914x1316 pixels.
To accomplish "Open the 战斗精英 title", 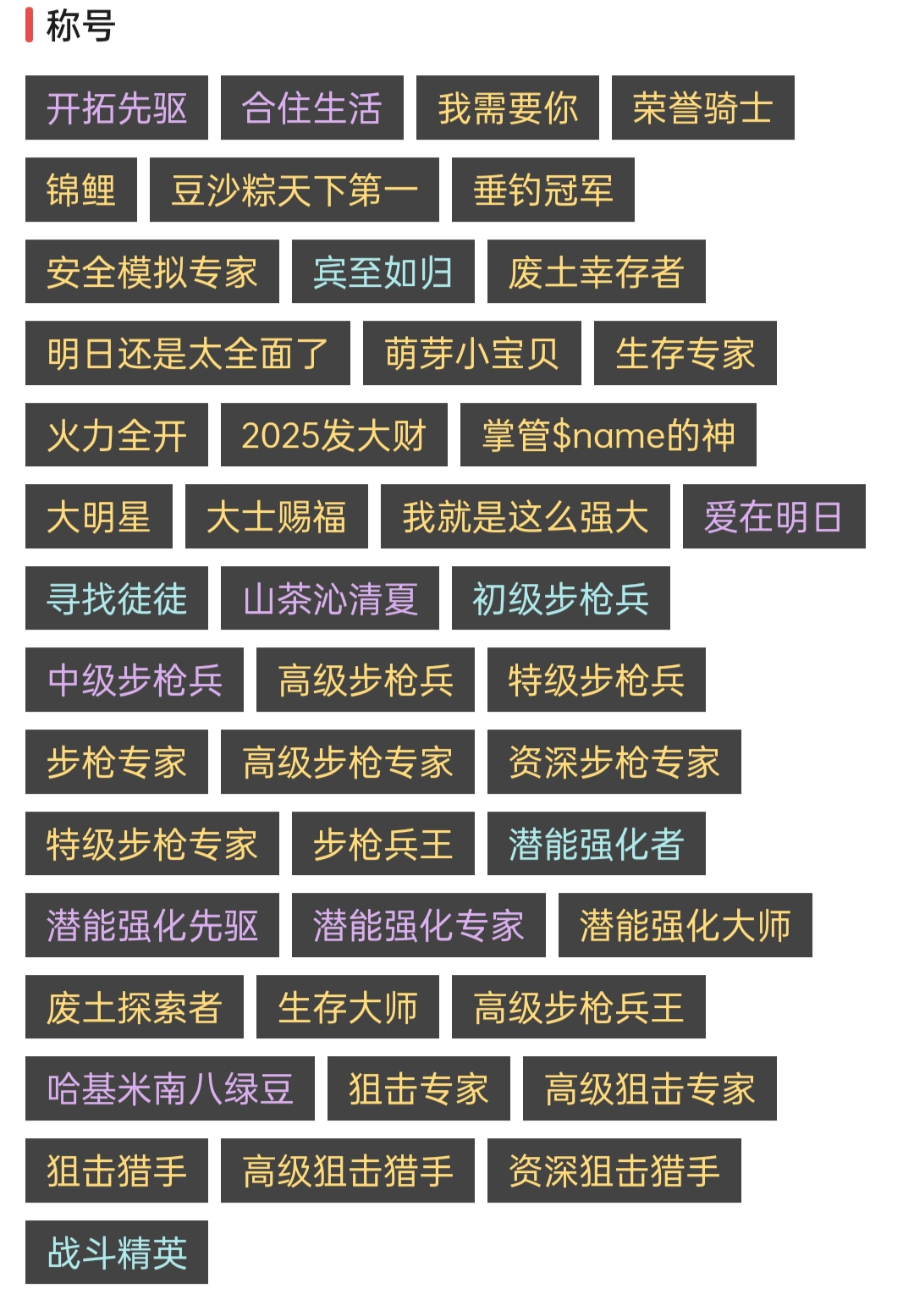I will 117,1253.
